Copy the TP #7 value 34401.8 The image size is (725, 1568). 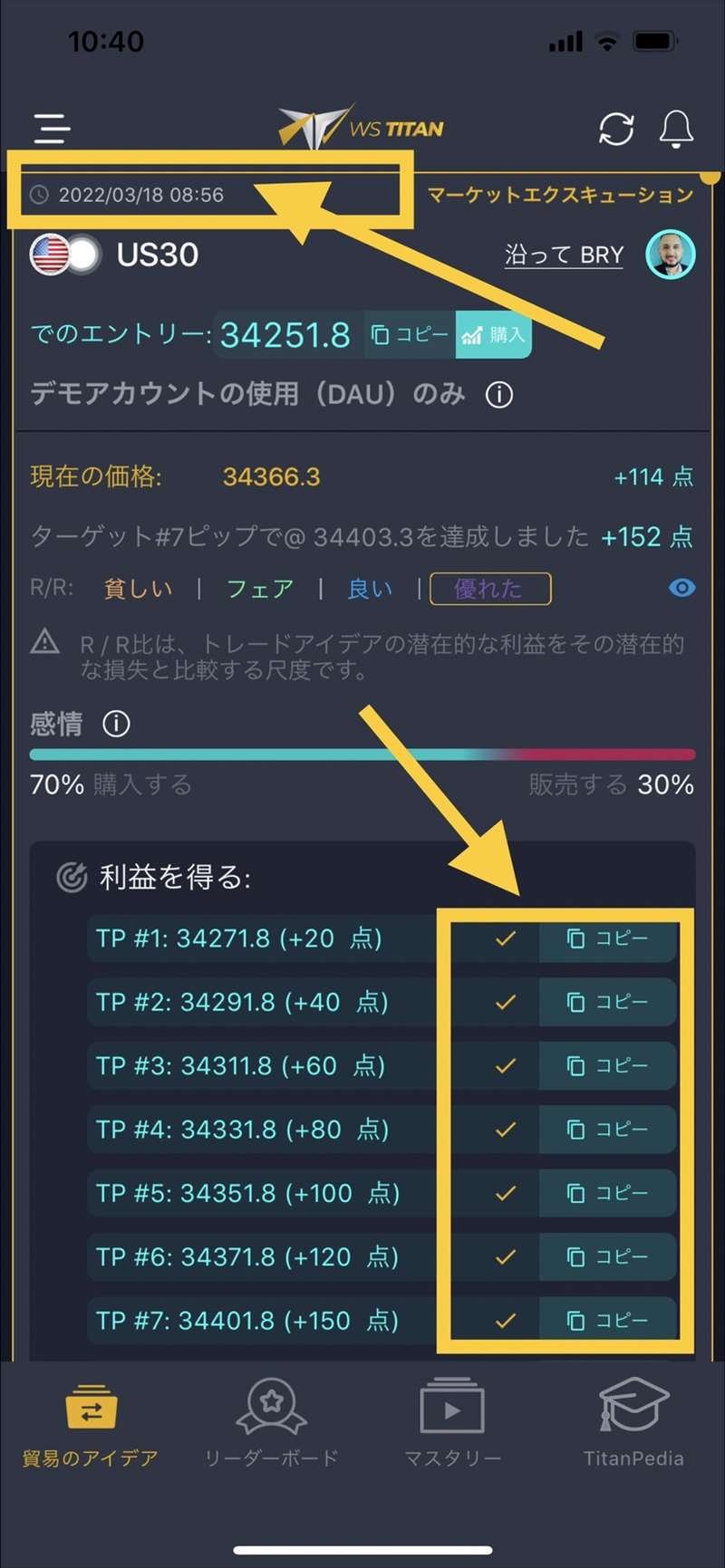pos(607,1321)
